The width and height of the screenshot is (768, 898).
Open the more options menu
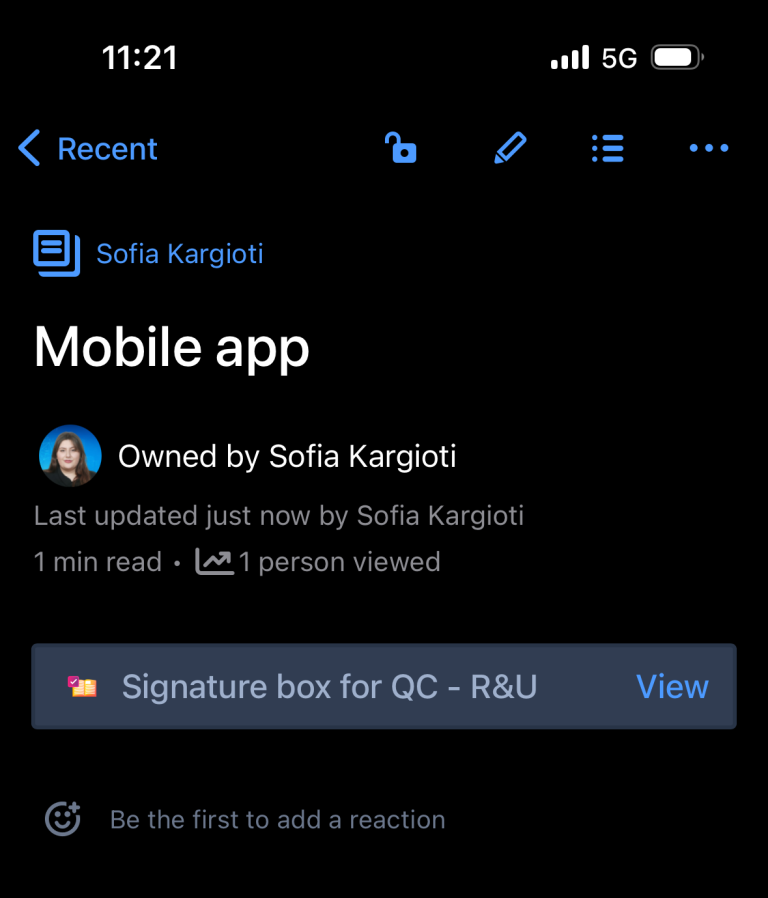[708, 149]
